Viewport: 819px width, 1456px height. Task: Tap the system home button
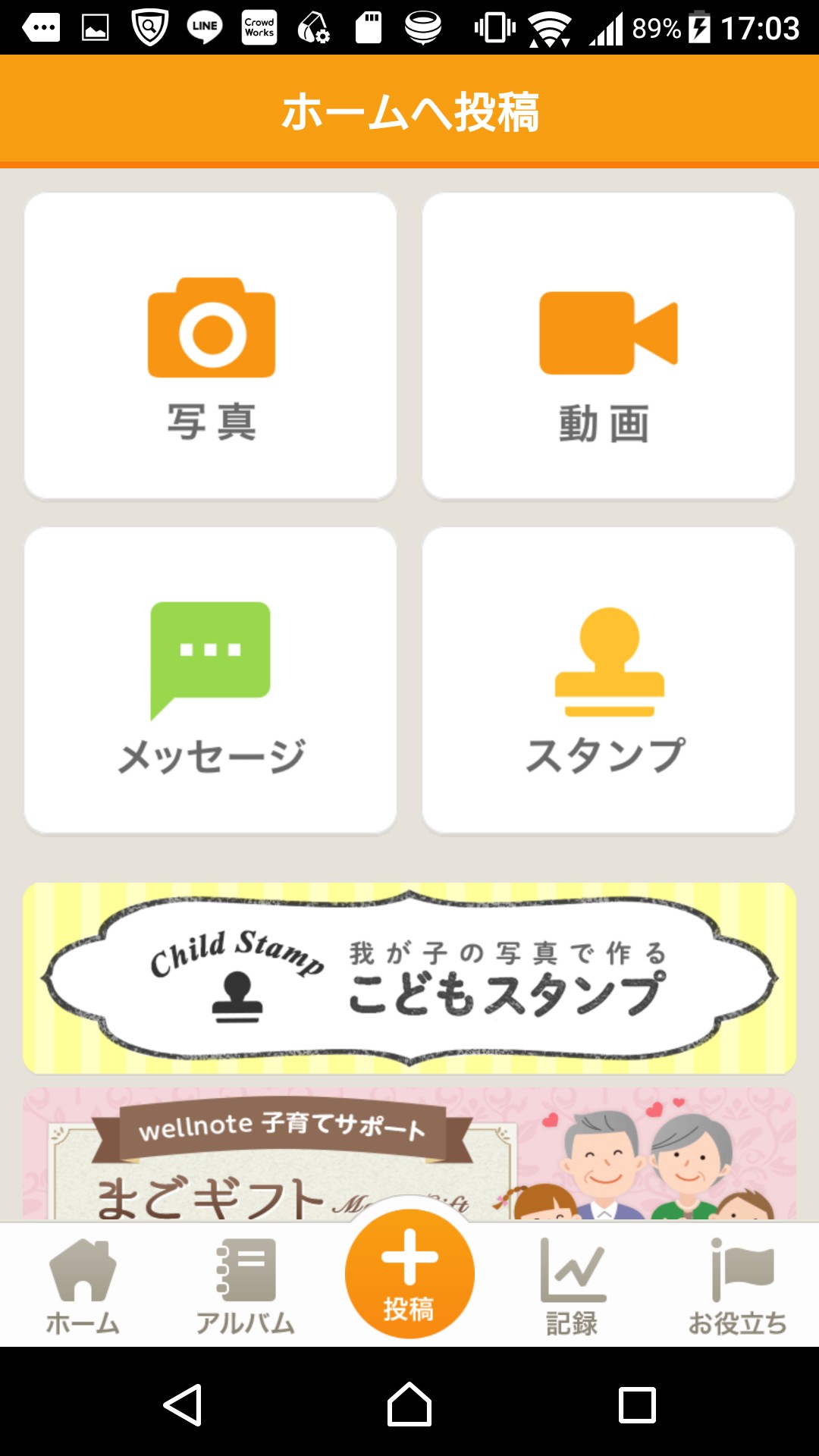(409, 1404)
